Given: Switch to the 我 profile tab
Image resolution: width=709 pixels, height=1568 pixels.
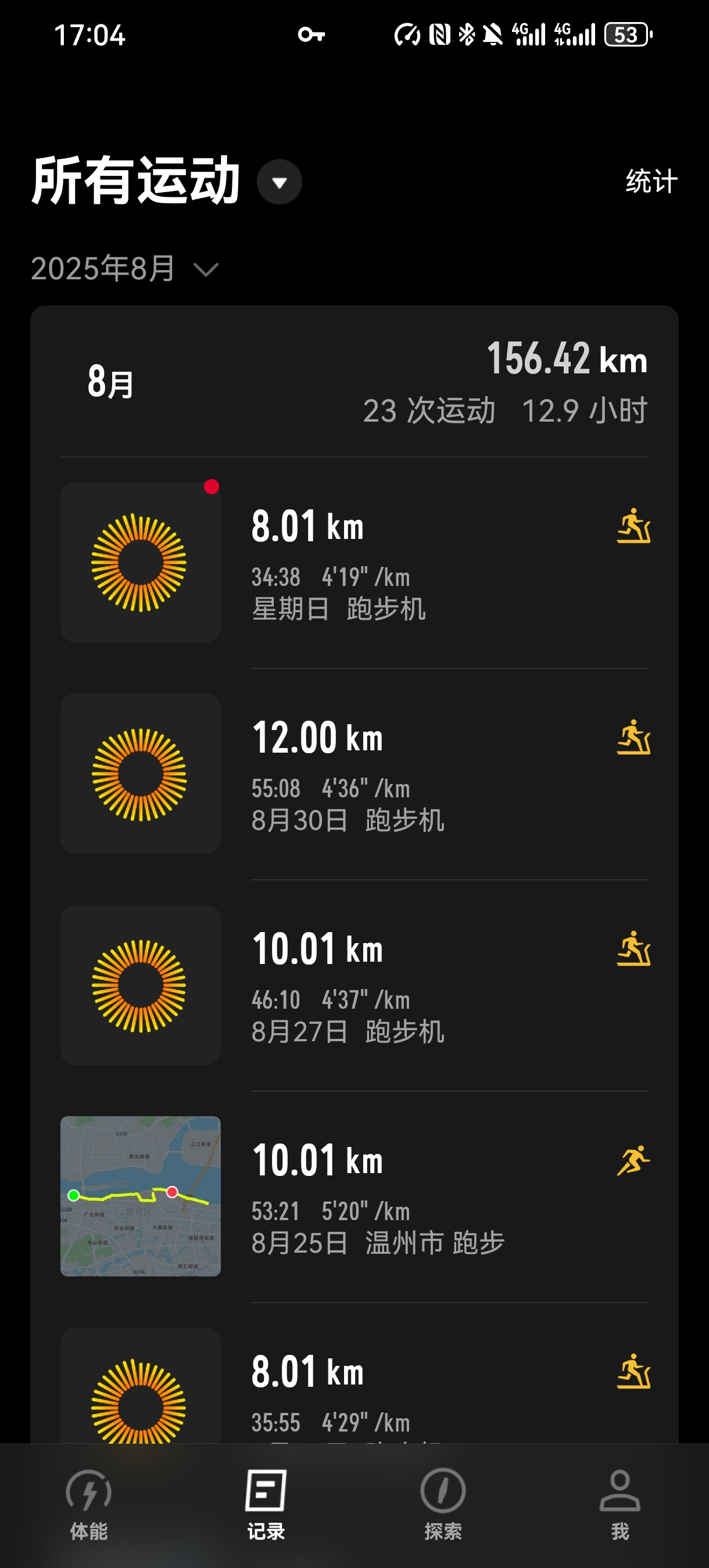Looking at the screenshot, I should (x=620, y=1504).
